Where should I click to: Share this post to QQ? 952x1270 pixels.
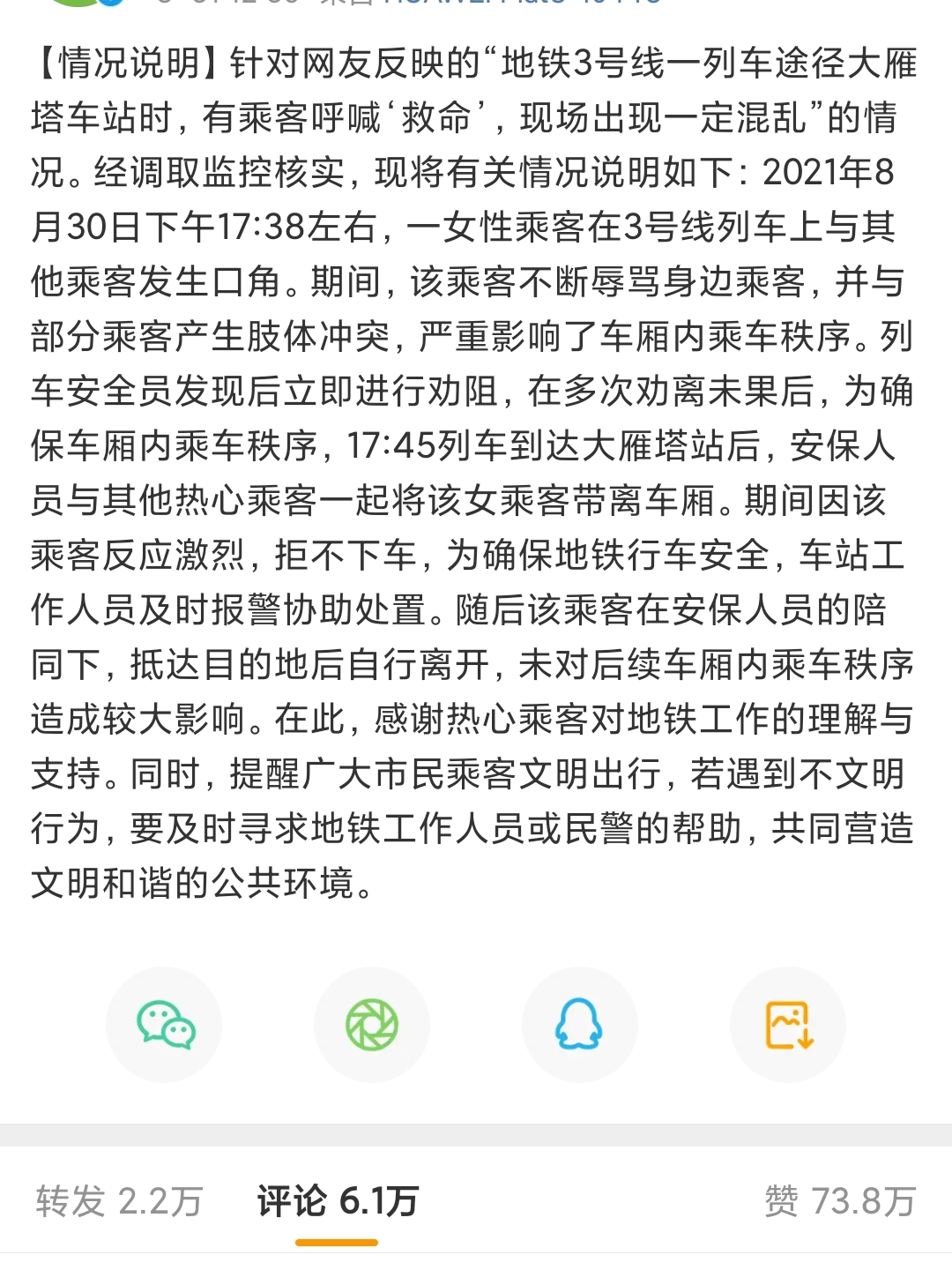(x=579, y=1025)
